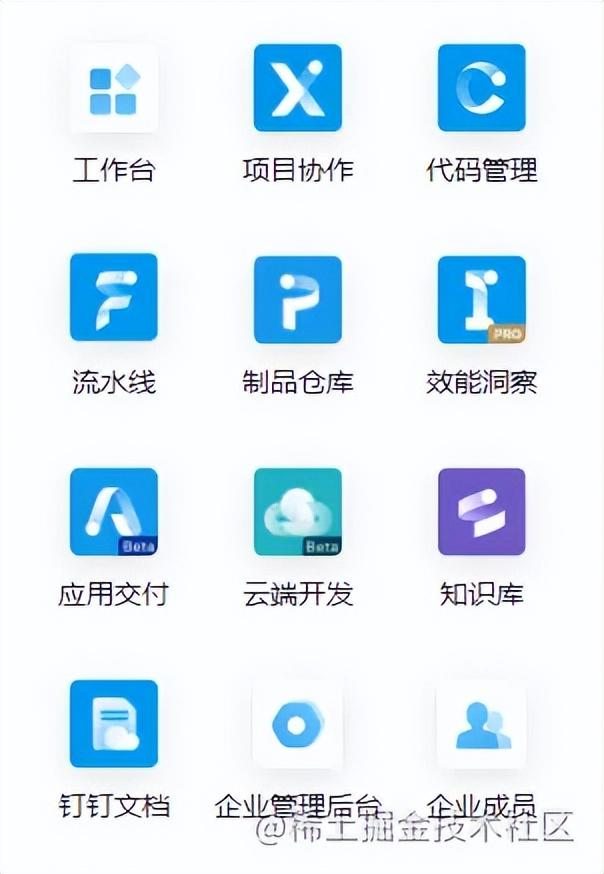Viewport: 604px width, 874px height.
Task: View 企业成员 enterprise members
Action: coord(481,724)
